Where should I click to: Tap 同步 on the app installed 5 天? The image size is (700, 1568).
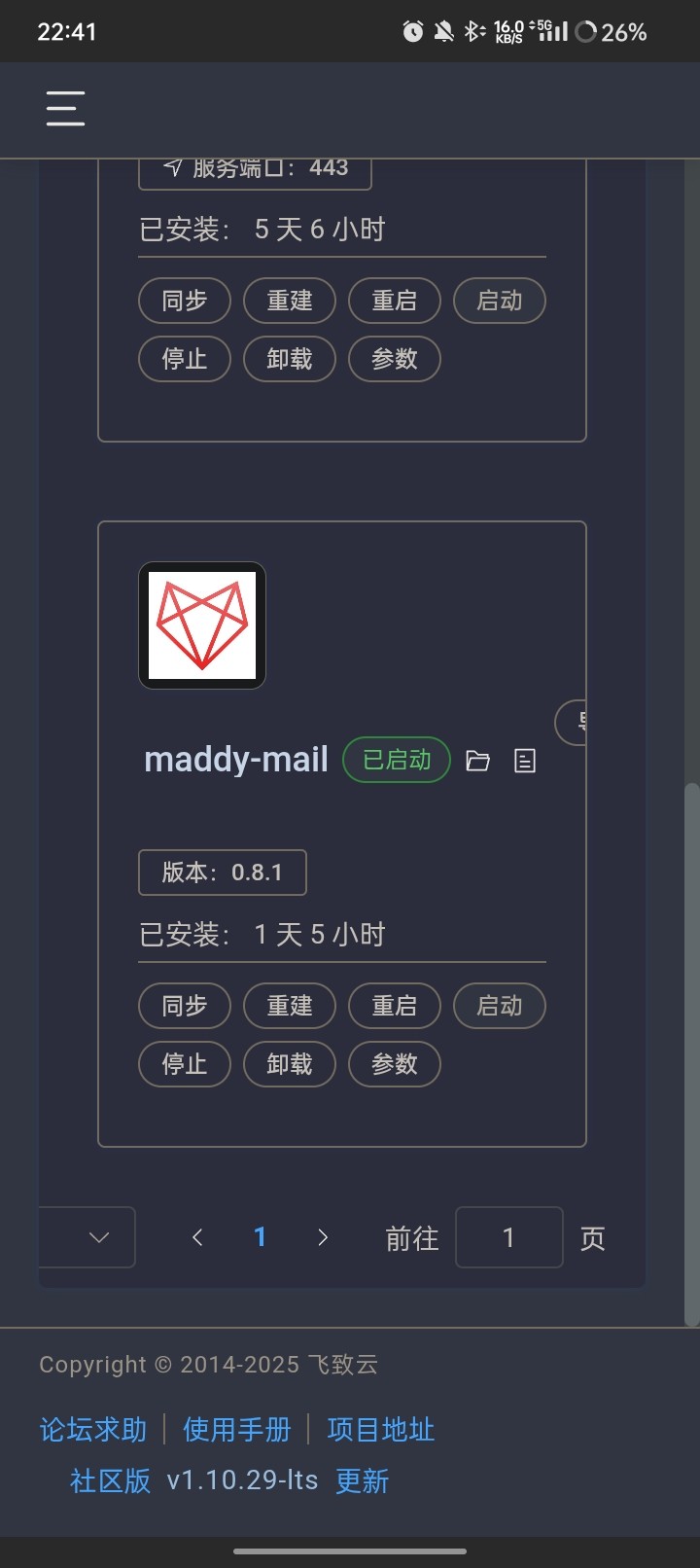pos(185,301)
